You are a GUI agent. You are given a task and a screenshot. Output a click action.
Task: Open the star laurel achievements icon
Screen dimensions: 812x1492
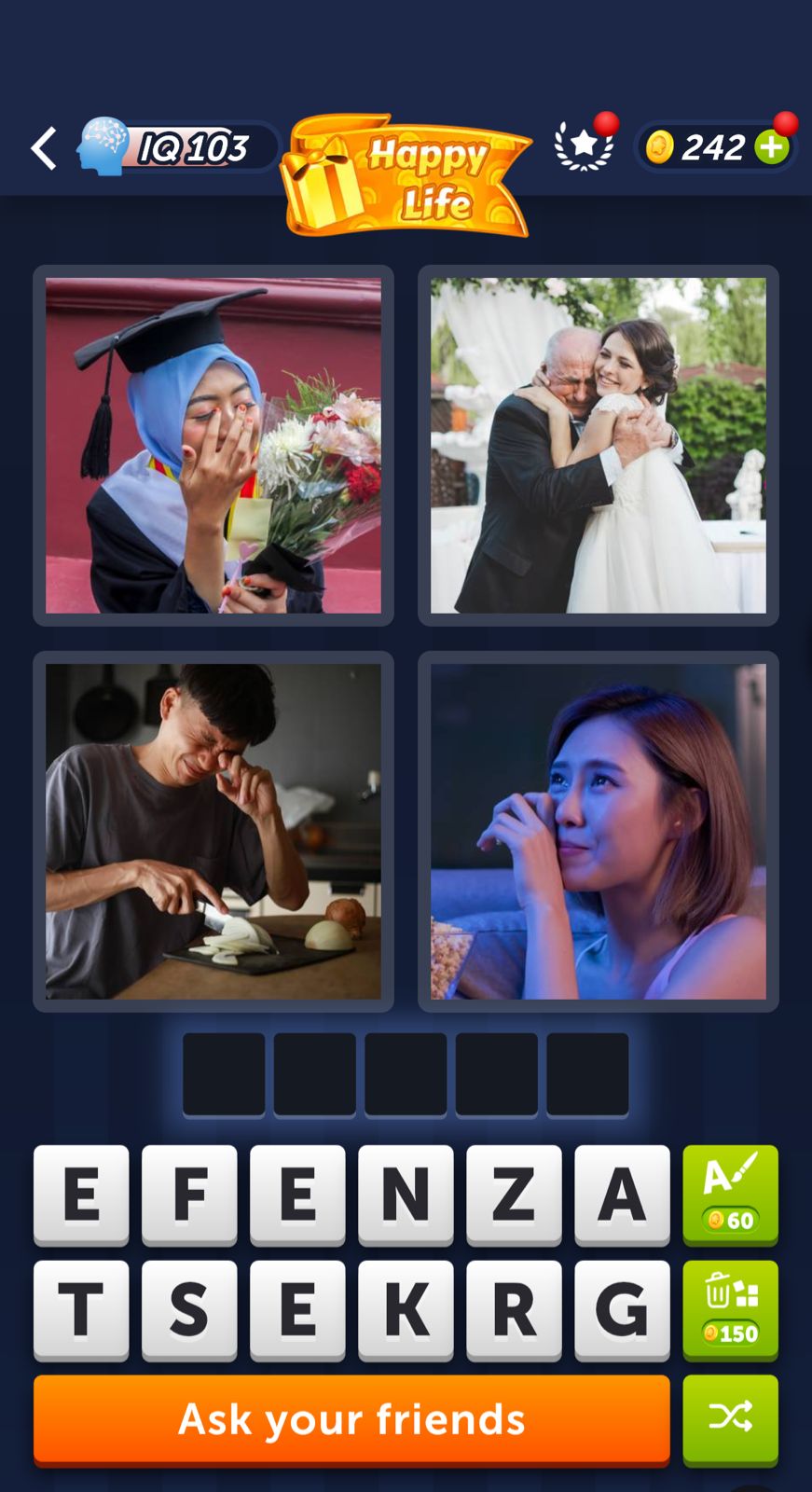pyautogui.click(x=584, y=146)
